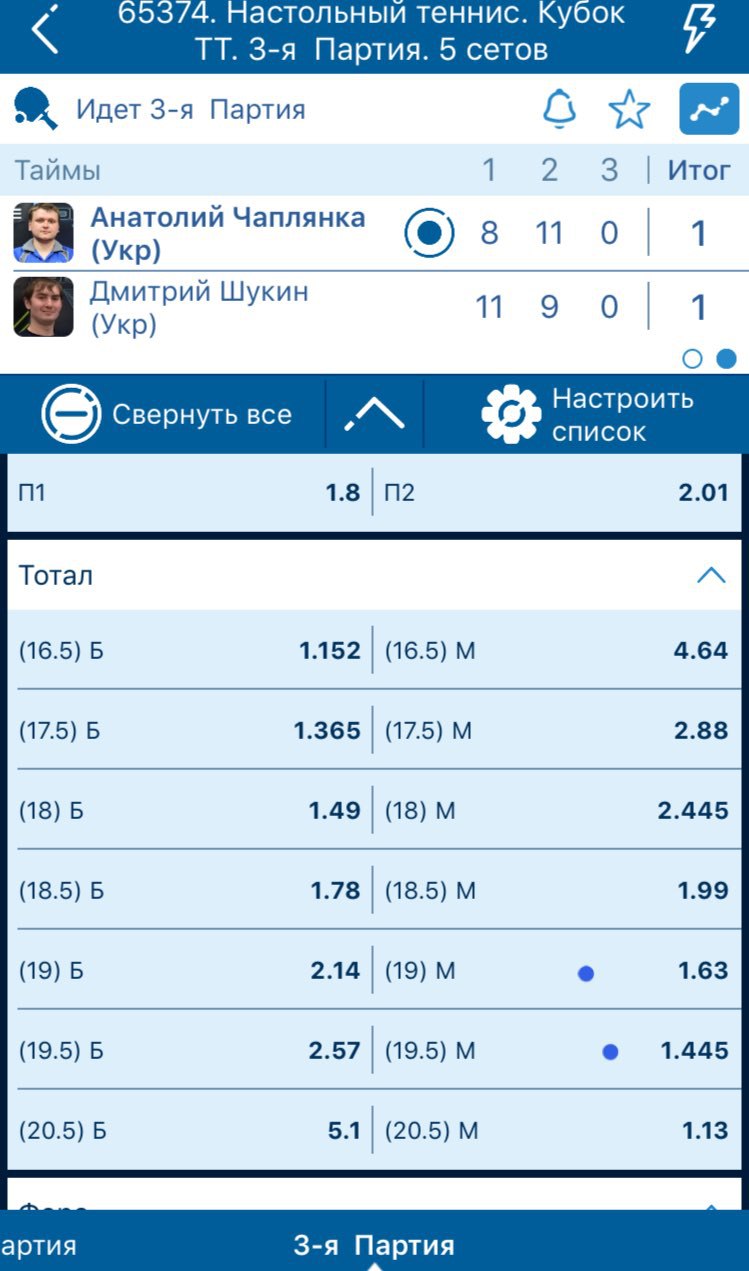
Task: Select total (16.5) Б at 1.152
Action: (x=190, y=651)
